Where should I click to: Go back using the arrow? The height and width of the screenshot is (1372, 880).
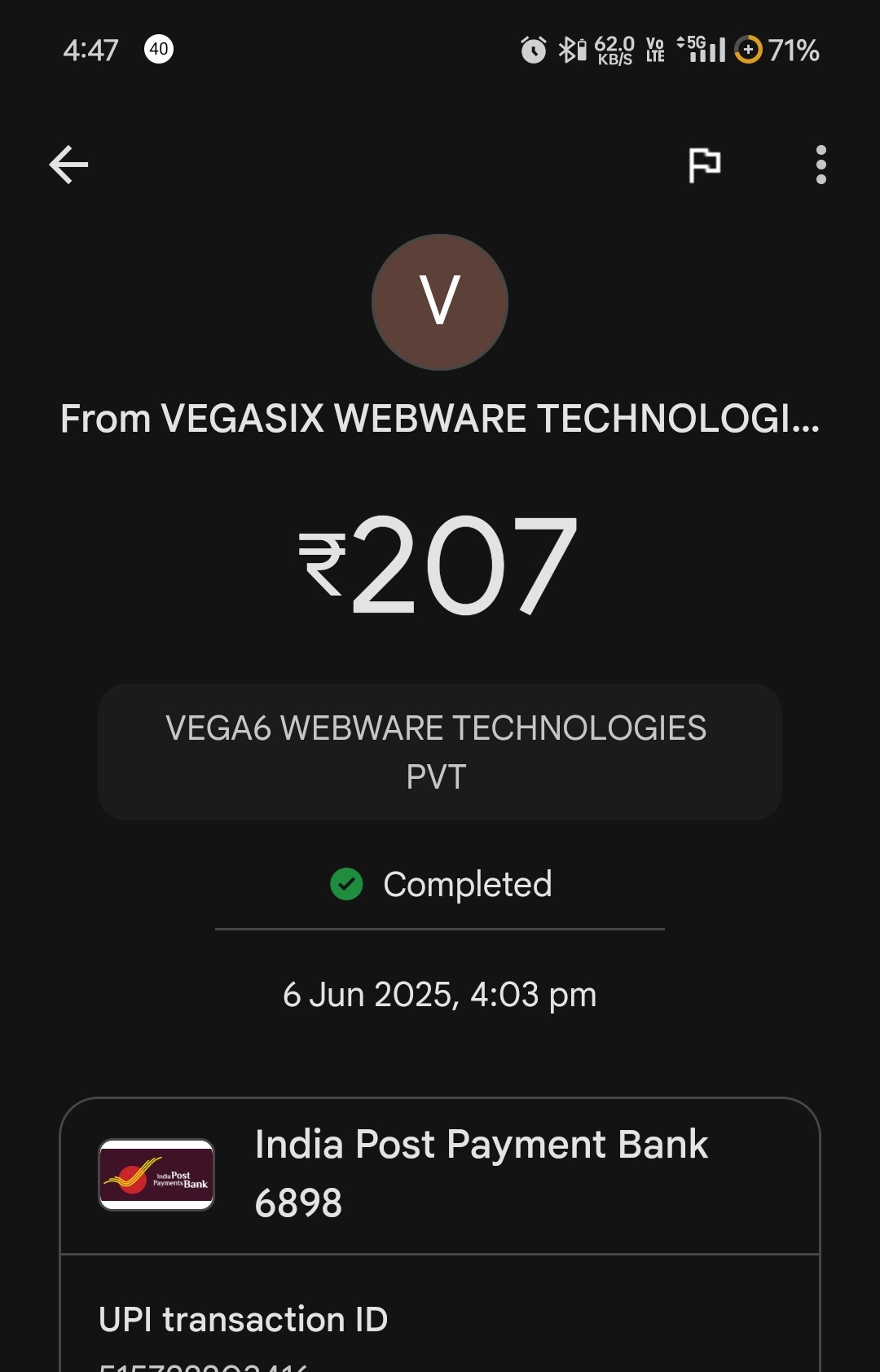coord(68,165)
